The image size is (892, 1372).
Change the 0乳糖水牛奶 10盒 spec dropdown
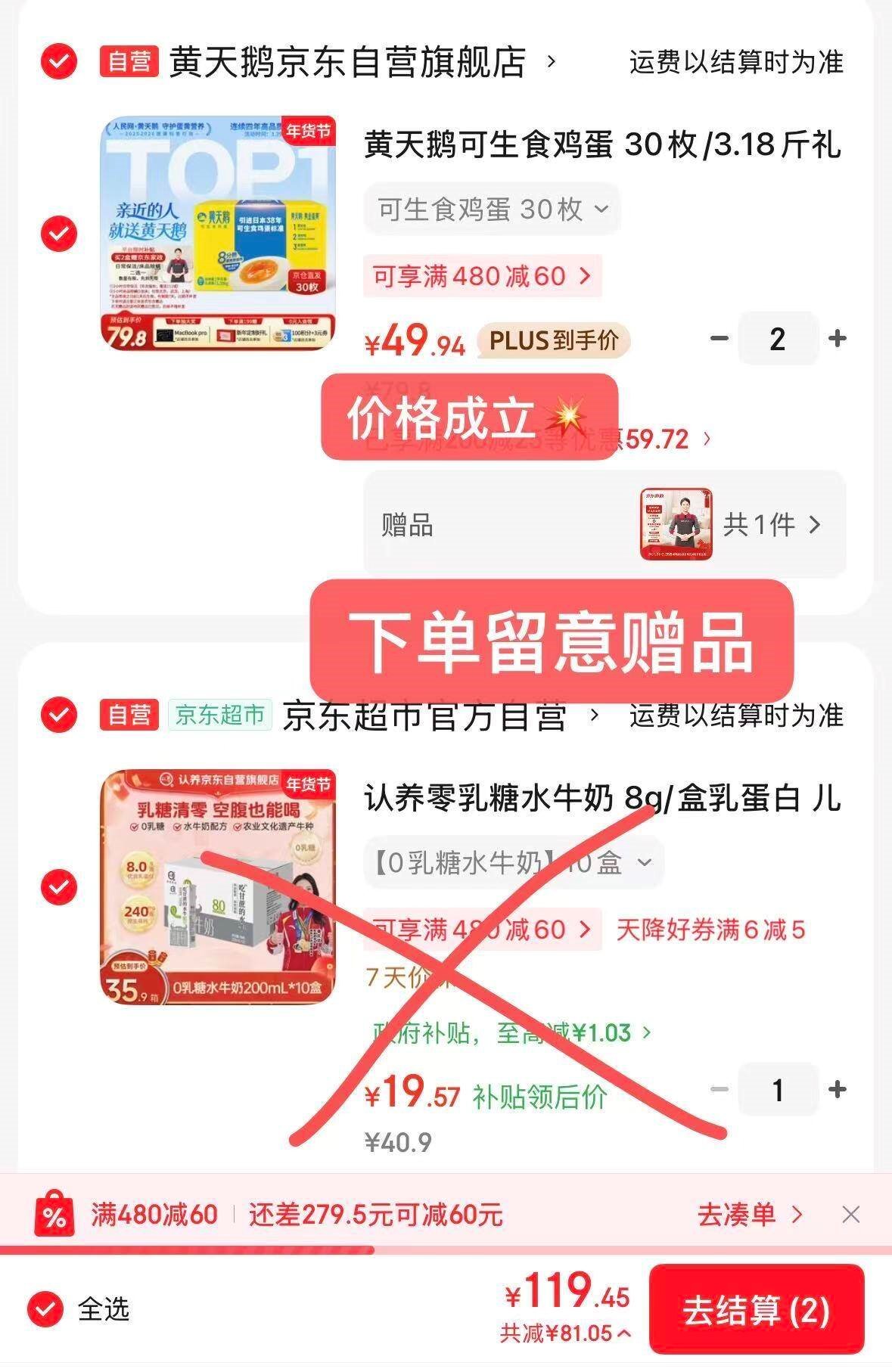513,862
